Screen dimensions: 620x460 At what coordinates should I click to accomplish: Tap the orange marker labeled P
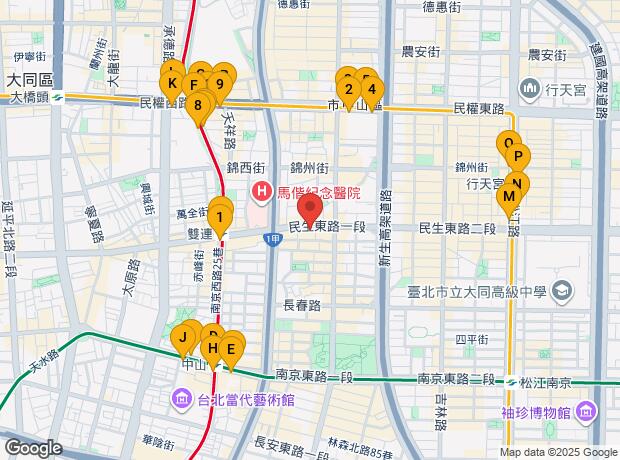click(x=518, y=158)
